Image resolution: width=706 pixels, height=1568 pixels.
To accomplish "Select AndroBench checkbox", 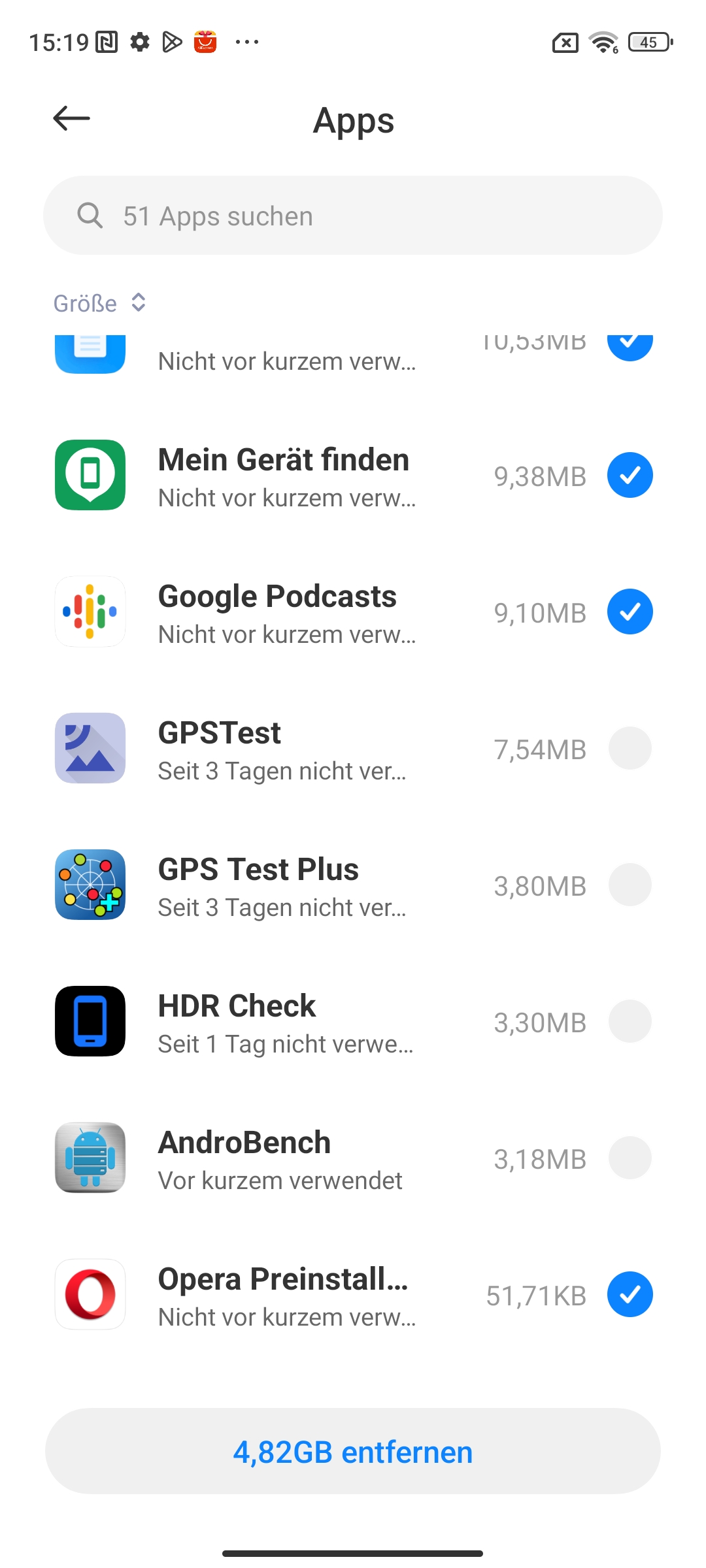I will click(630, 1158).
